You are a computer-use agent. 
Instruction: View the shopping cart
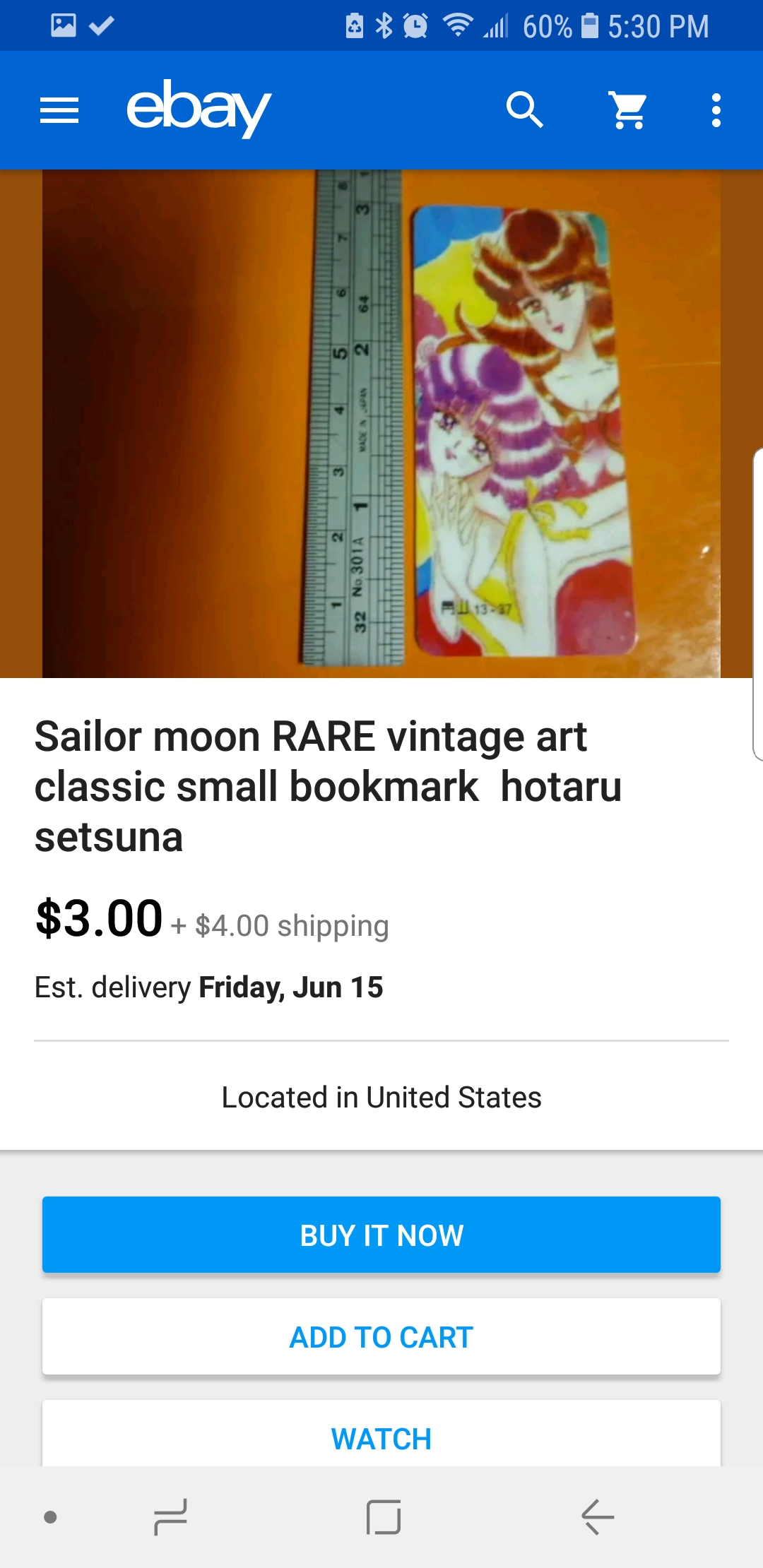[x=628, y=110]
